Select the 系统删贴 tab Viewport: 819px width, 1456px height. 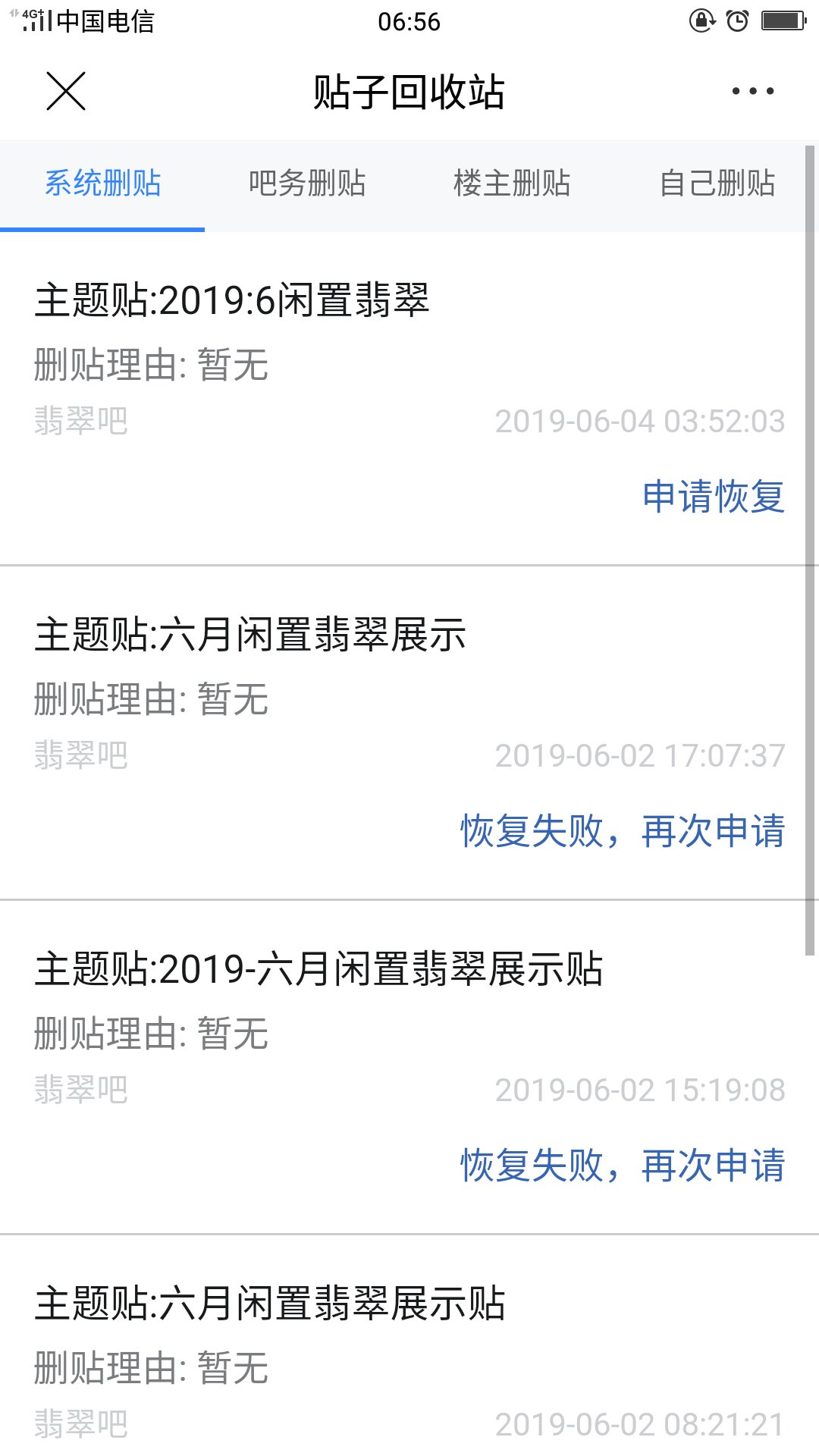point(102,184)
